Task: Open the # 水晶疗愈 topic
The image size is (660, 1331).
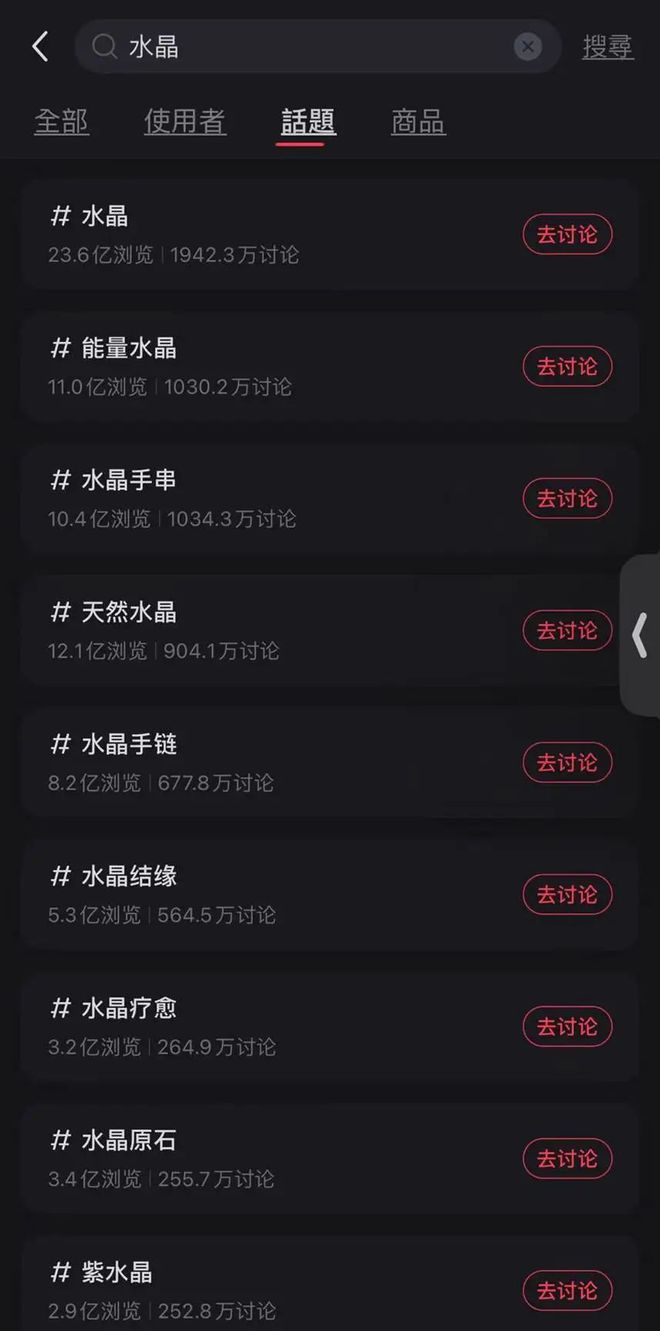Action: [x=329, y=1027]
